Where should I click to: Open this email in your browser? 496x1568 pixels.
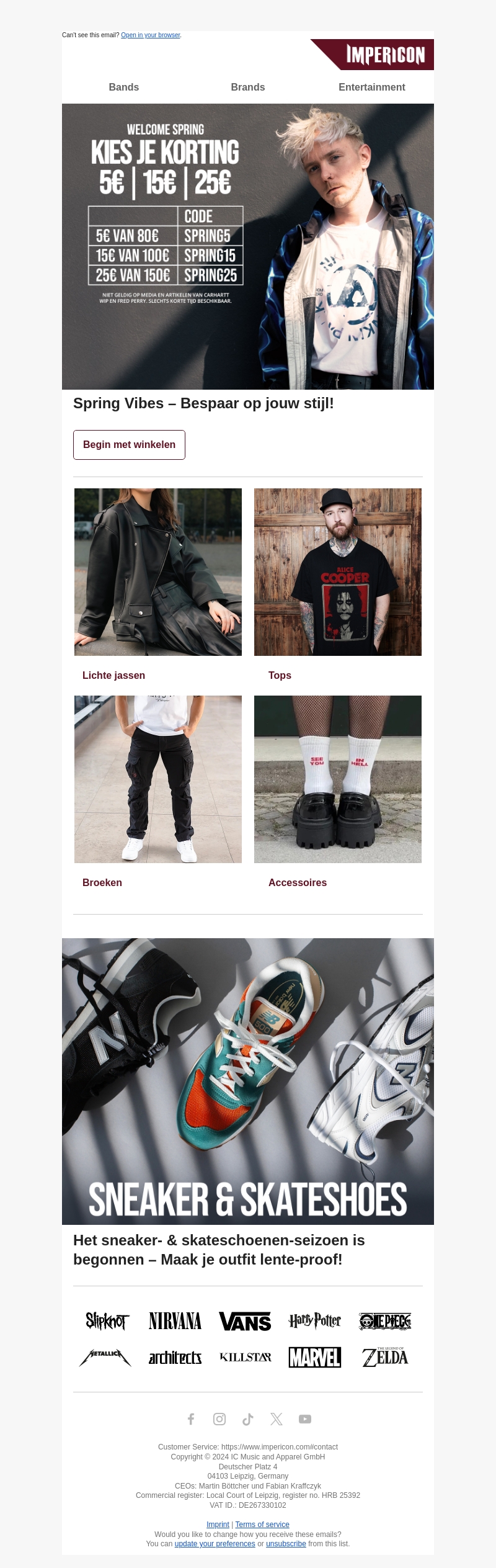coord(151,35)
